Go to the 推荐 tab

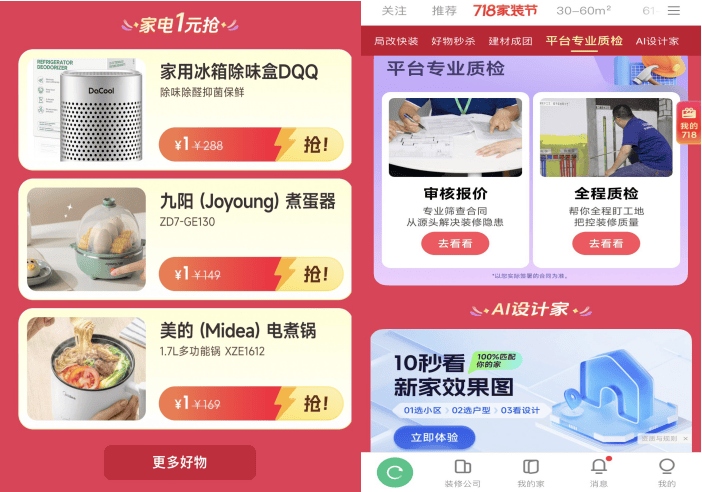[444, 11]
